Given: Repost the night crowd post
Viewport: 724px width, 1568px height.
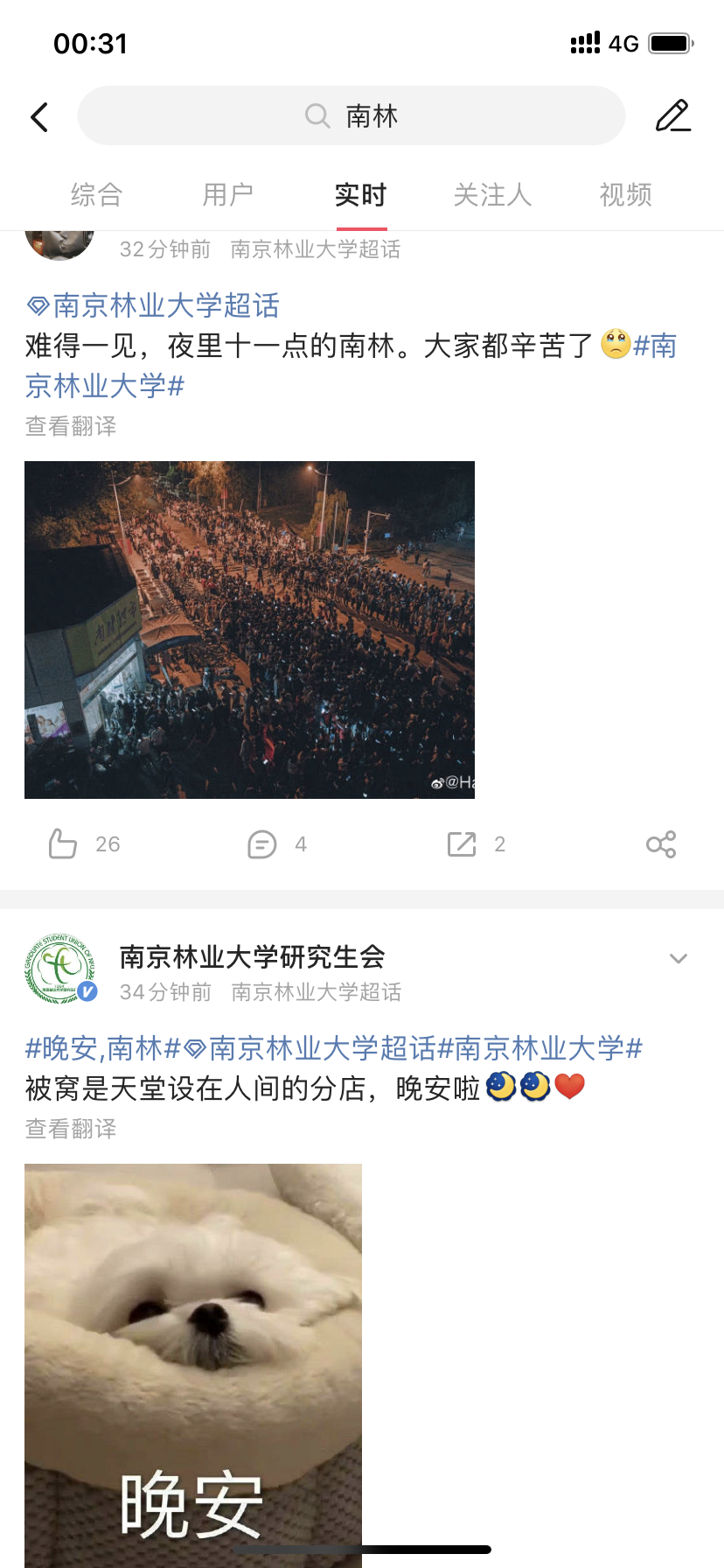Looking at the screenshot, I should 476,844.
